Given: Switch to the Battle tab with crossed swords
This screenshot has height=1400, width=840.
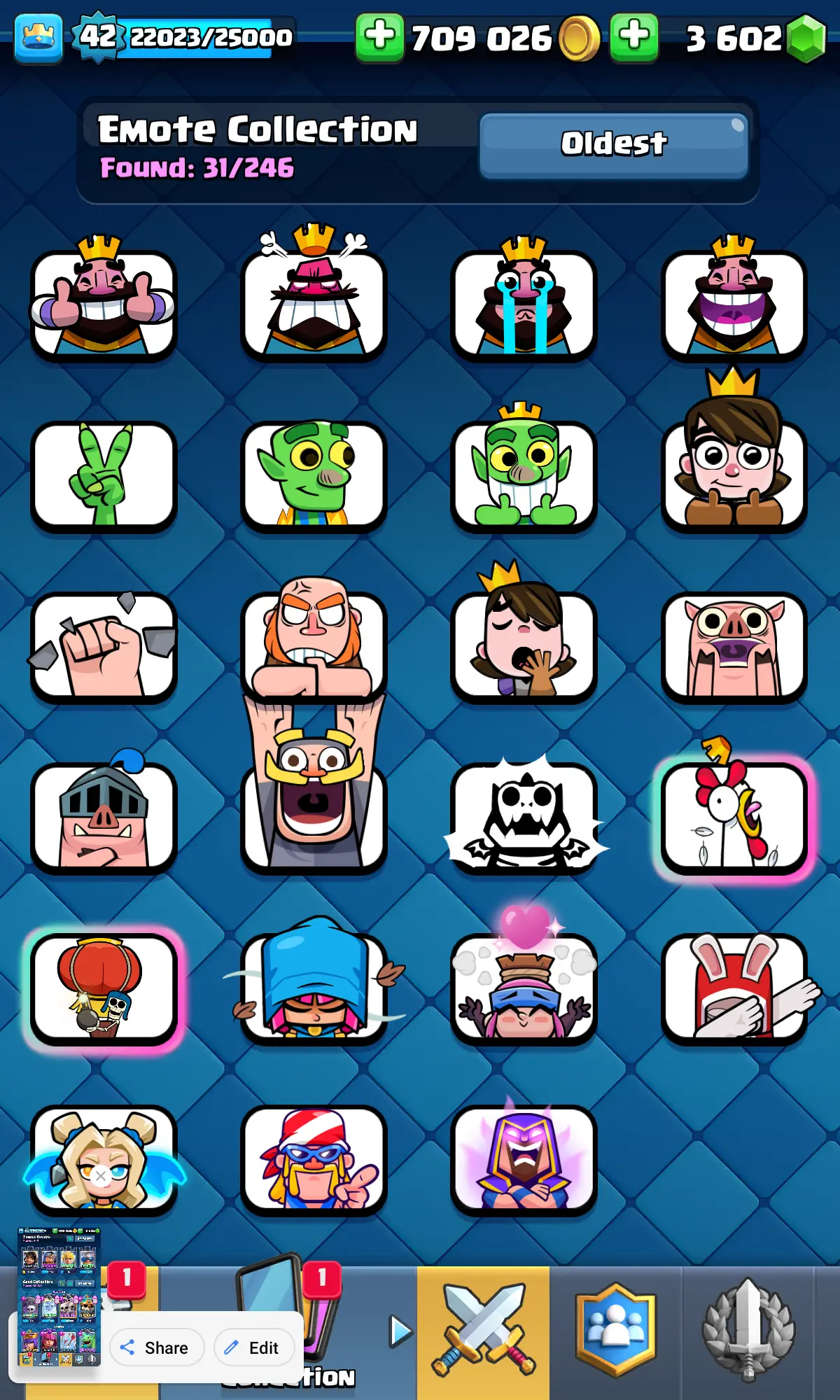Looking at the screenshot, I should [483, 1330].
